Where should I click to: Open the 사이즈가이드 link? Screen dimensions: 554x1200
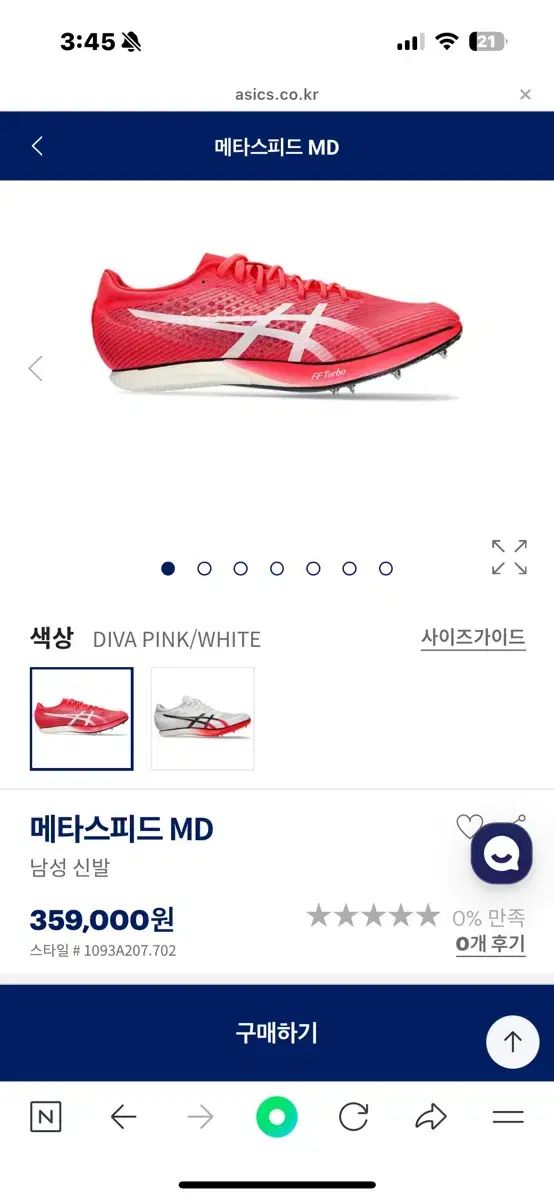pos(473,638)
